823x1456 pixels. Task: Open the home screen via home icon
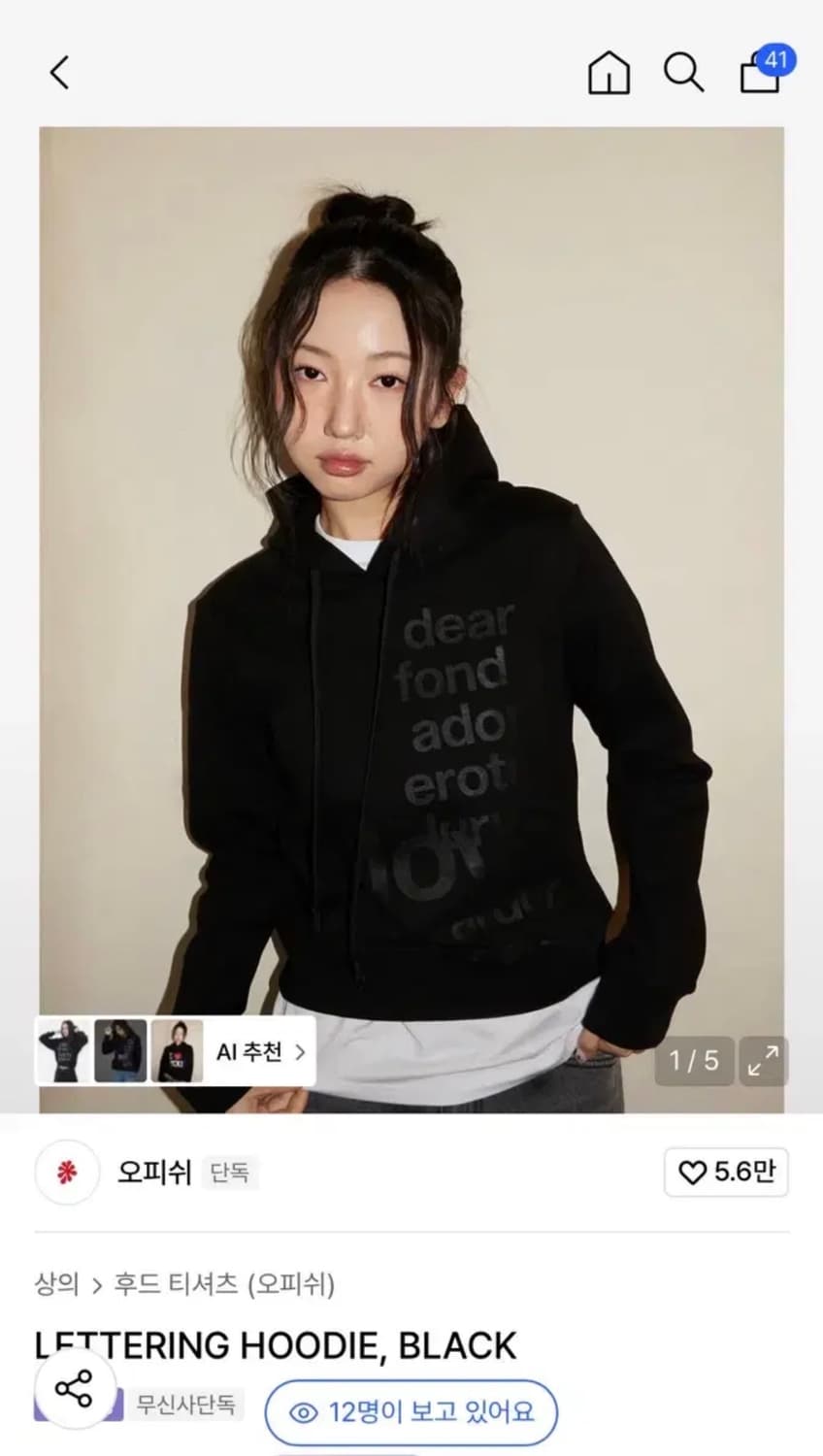tap(608, 73)
